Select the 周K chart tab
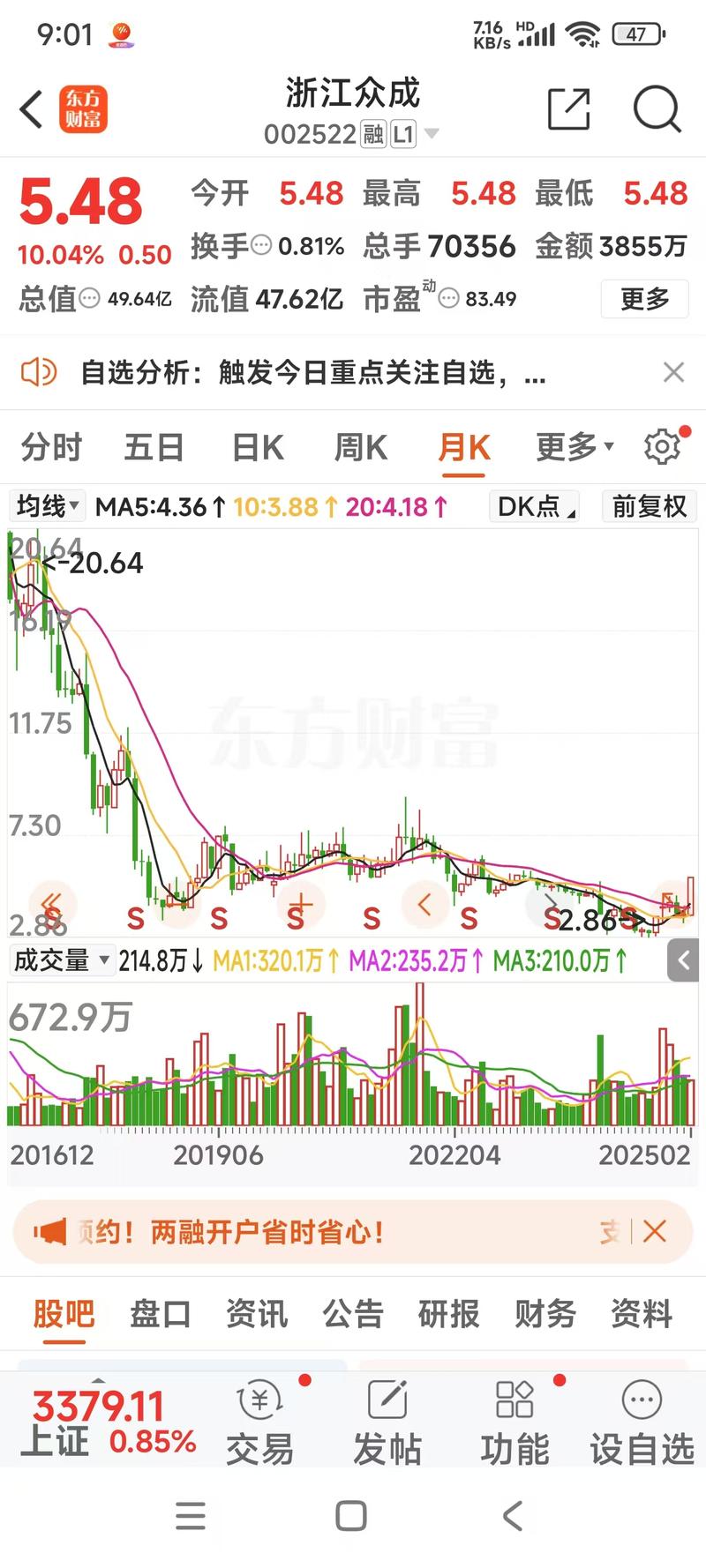 click(360, 448)
